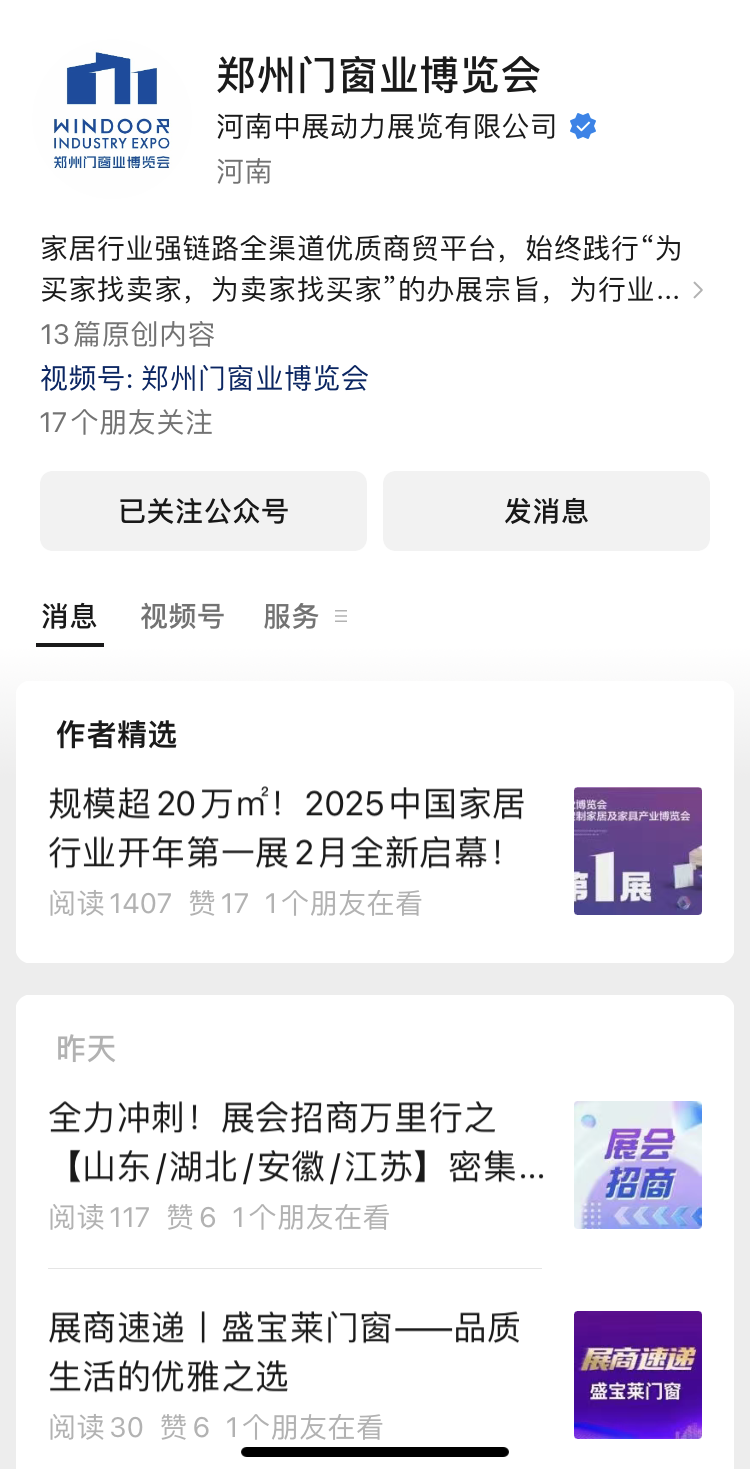750x1469 pixels.
Task: Send a message via 发消息
Action: (546, 511)
